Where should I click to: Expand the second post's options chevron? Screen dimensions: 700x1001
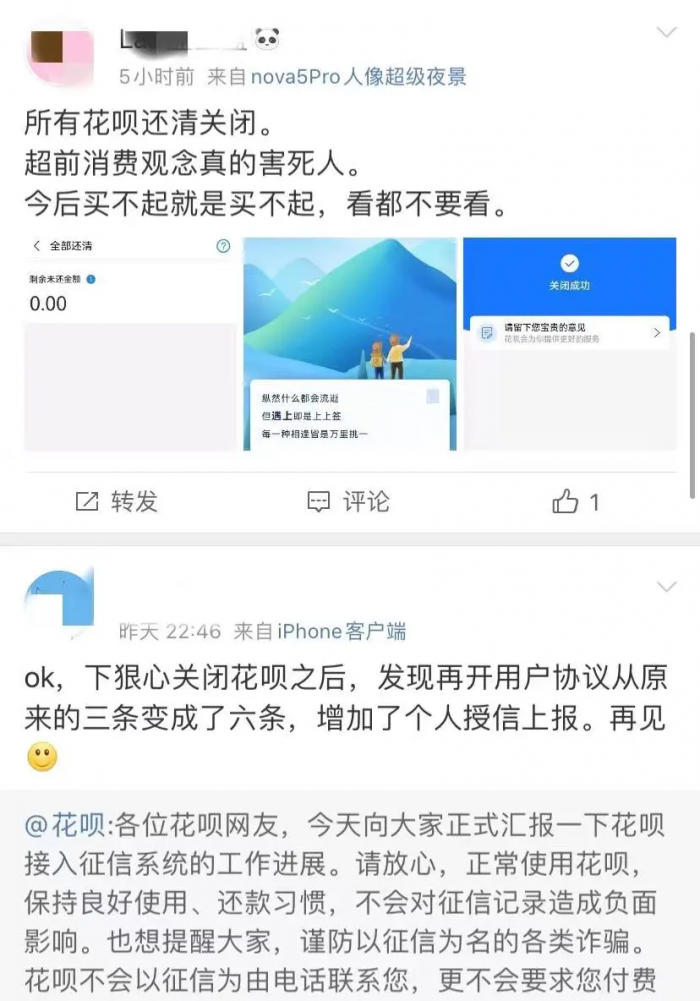click(x=666, y=586)
